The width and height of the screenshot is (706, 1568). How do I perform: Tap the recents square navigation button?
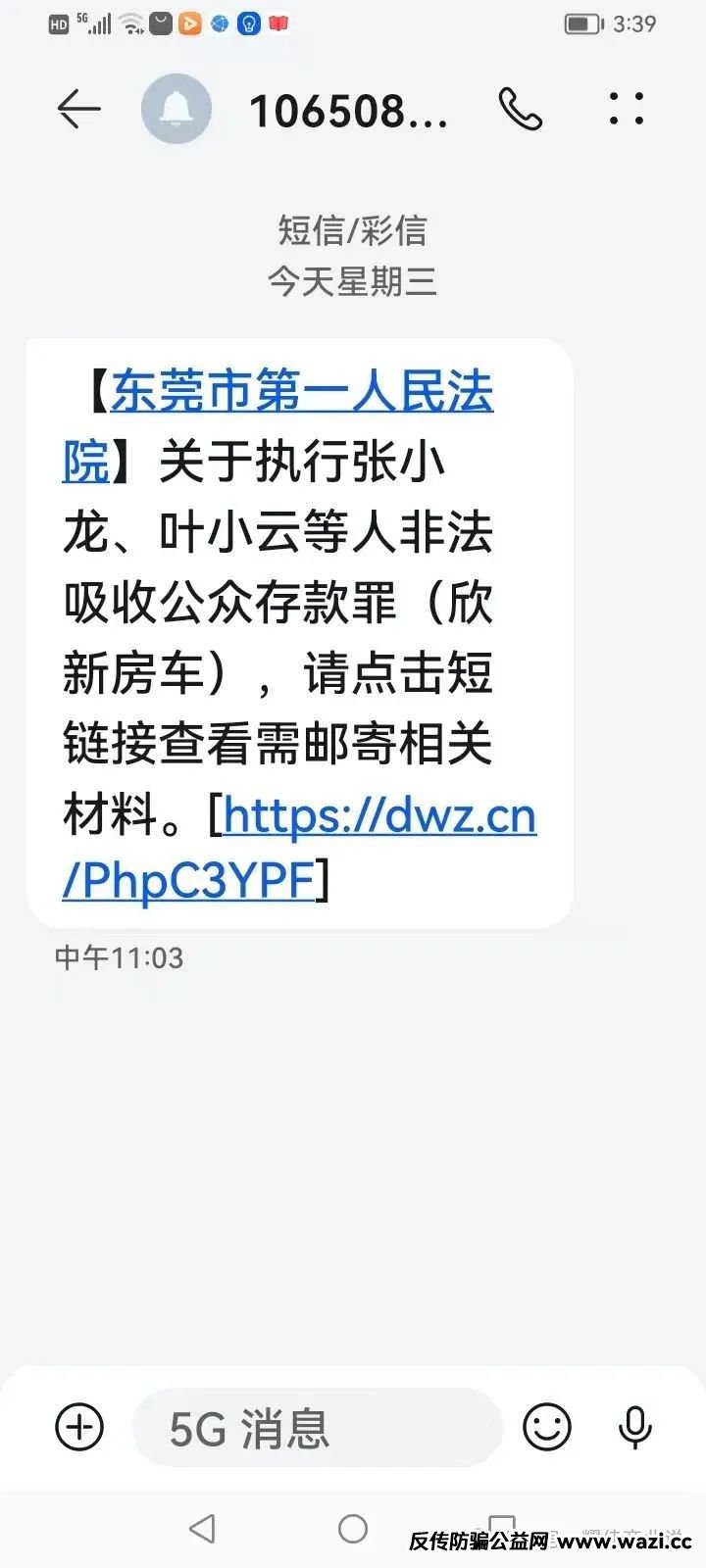(503, 1525)
